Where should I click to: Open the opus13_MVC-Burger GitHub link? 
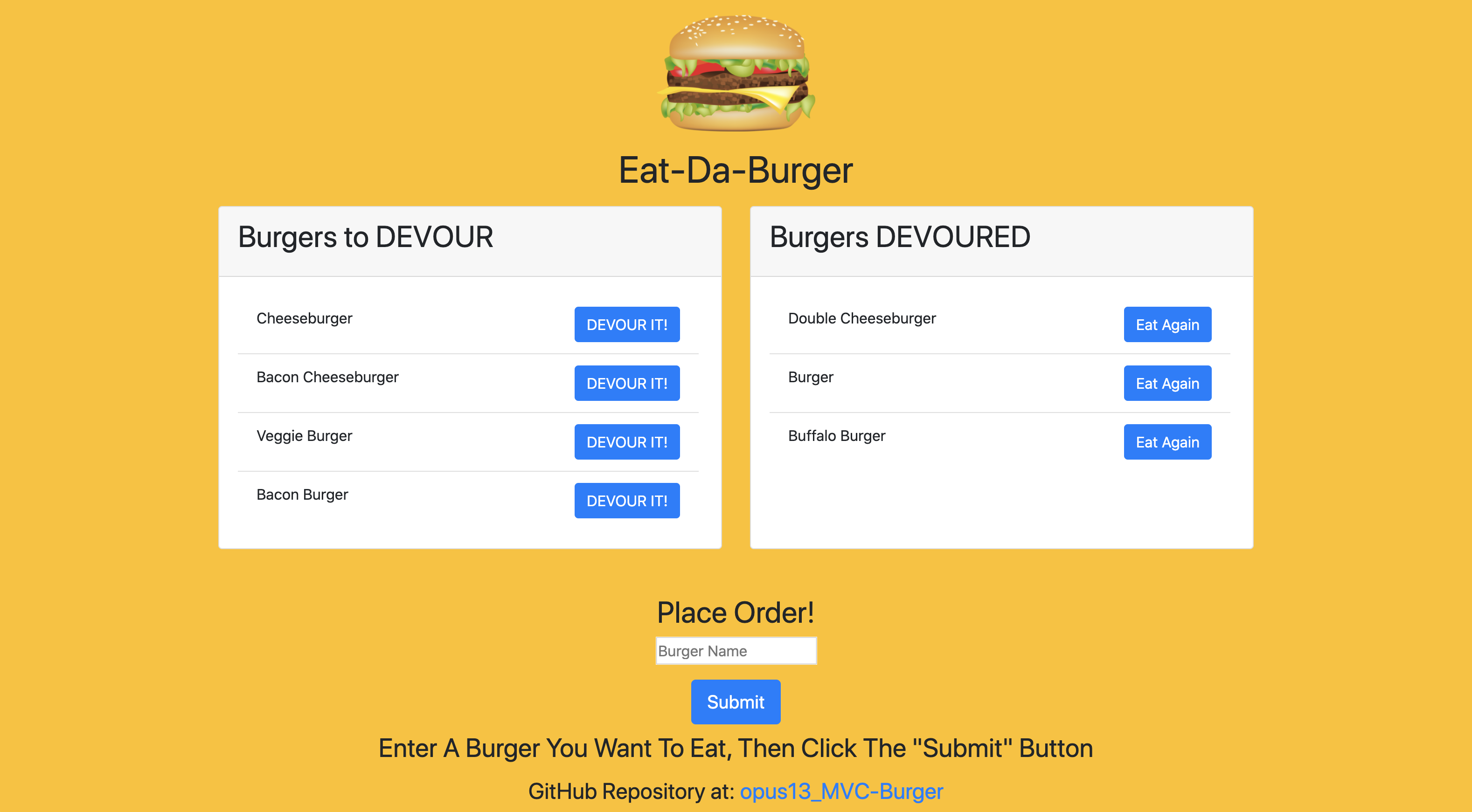pos(841,791)
